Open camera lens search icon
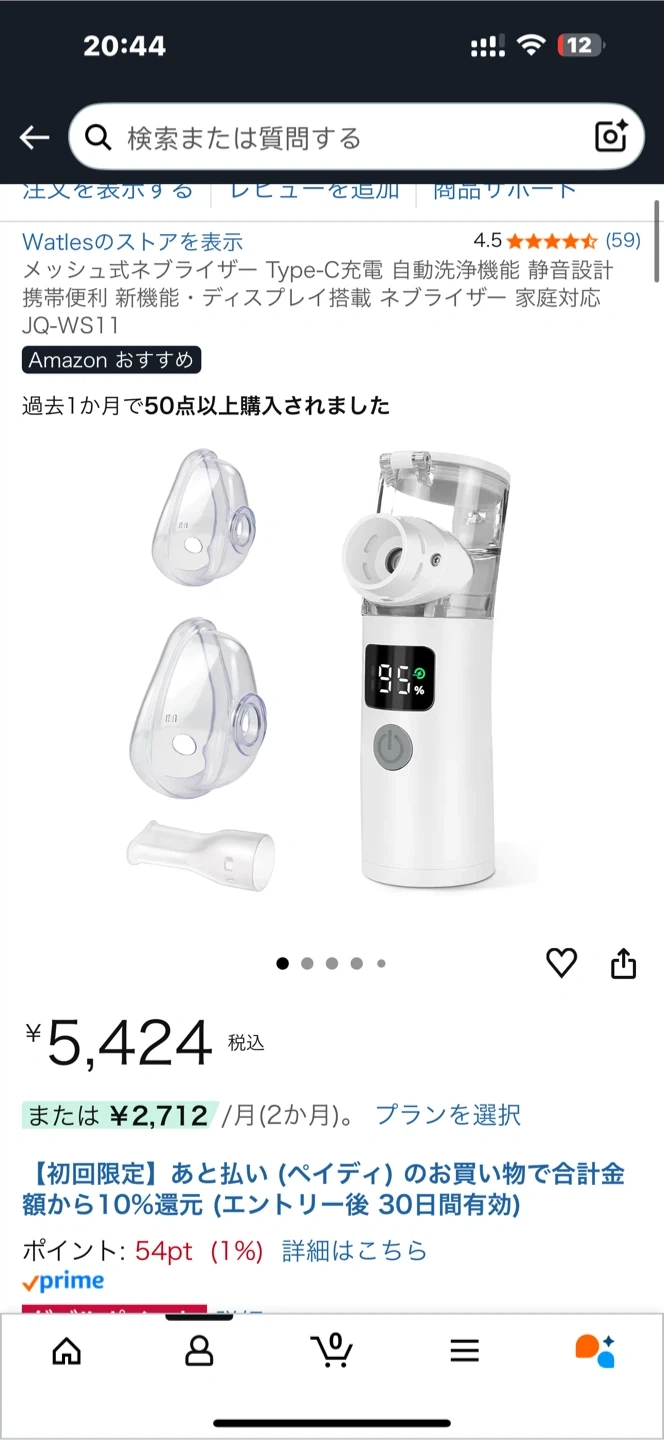 click(611, 137)
